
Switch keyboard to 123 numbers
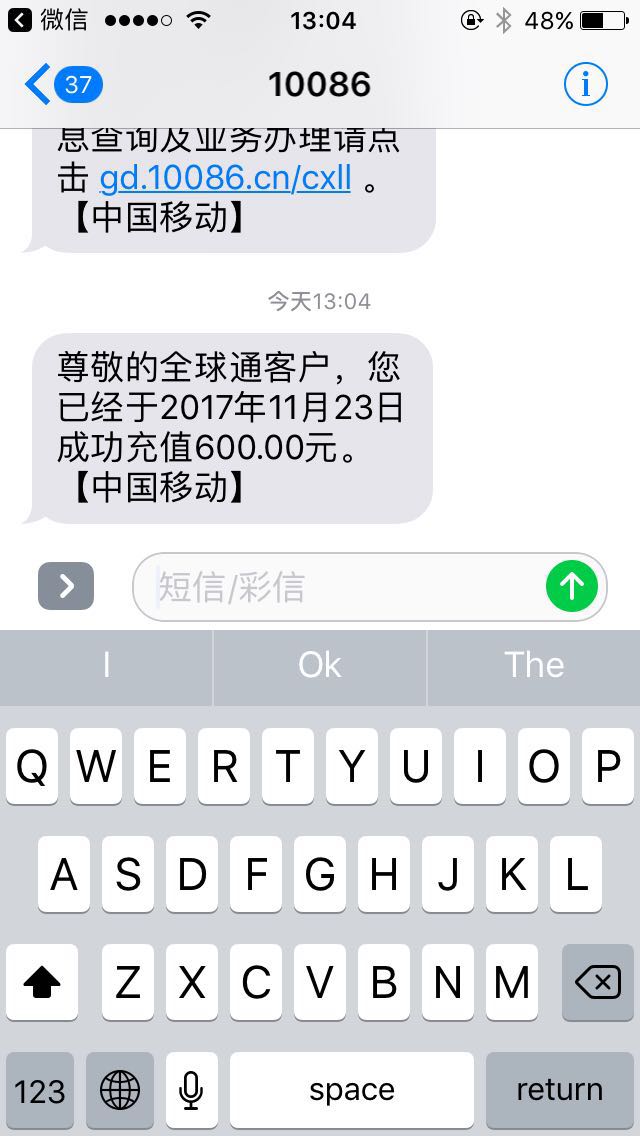point(40,1090)
